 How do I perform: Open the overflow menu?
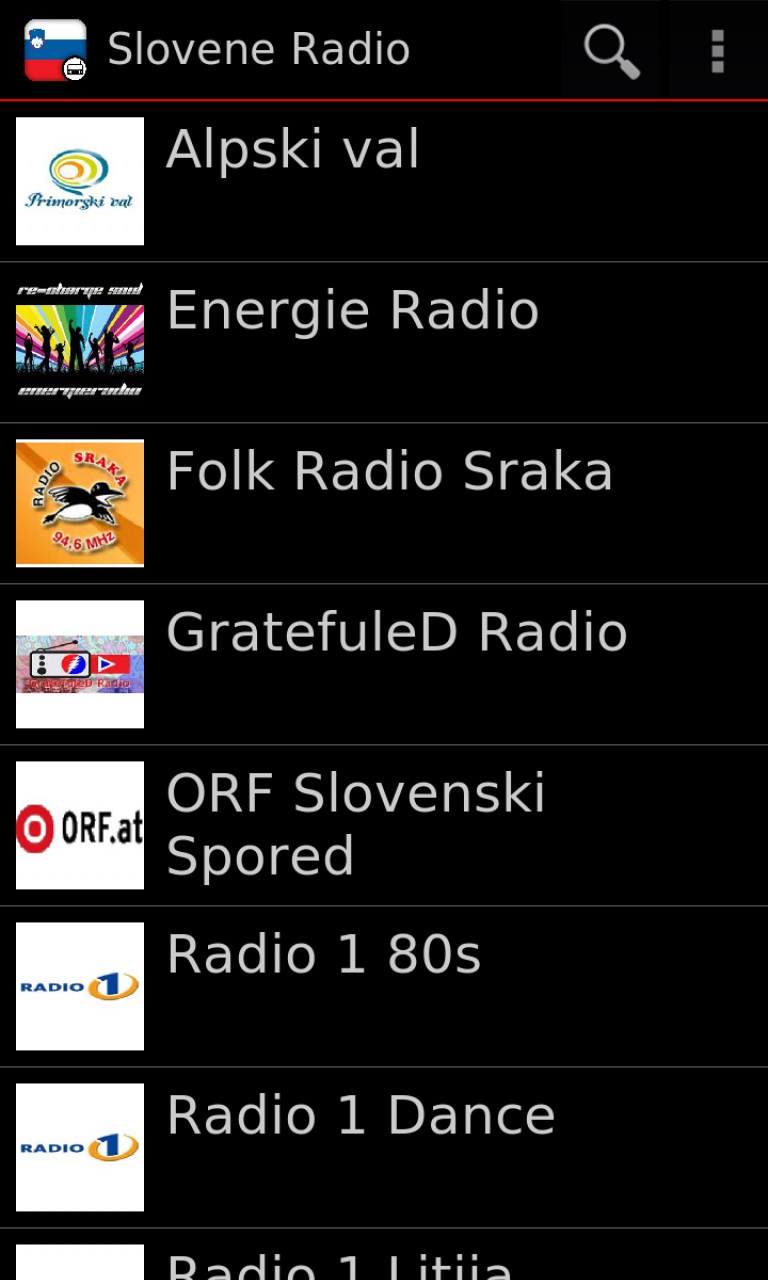click(x=717, y=50)
